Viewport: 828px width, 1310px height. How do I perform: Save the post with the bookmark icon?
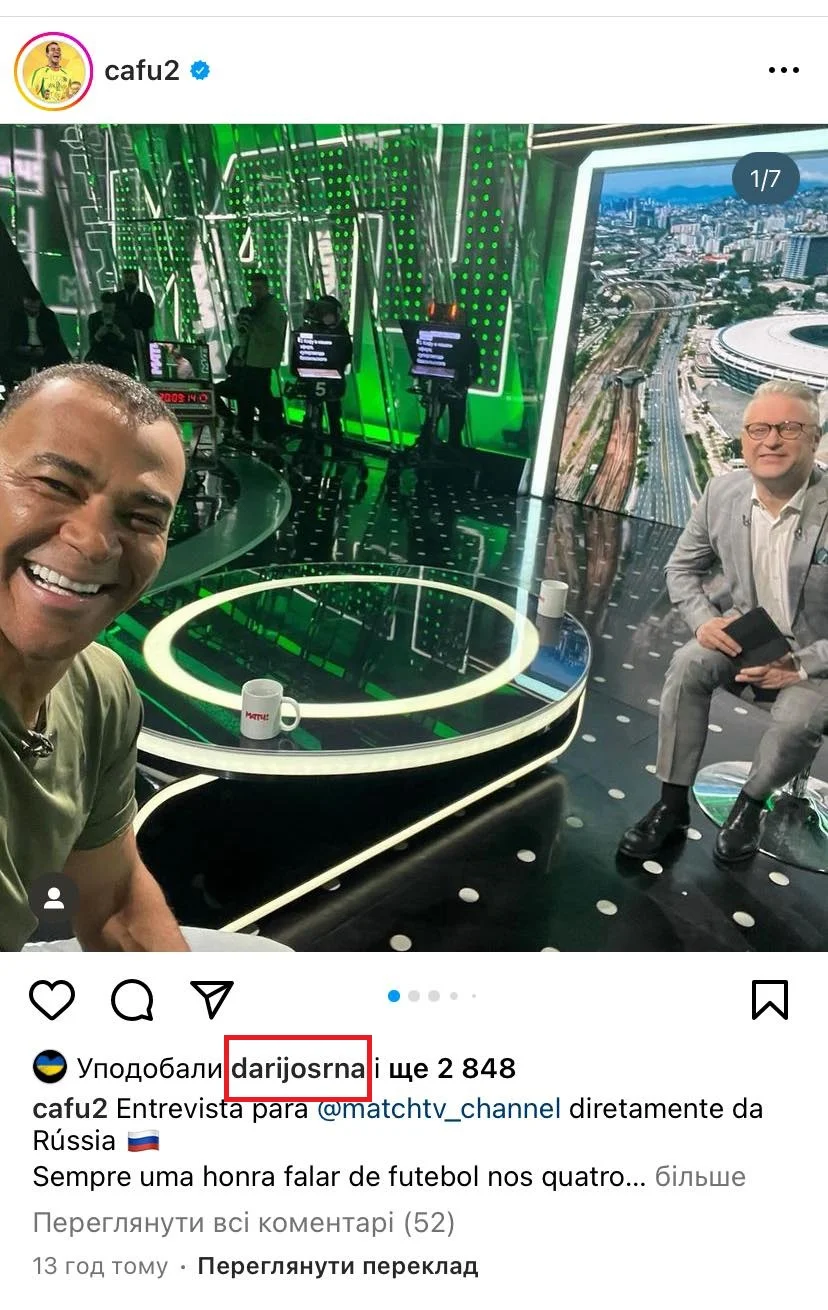[770, 999]
